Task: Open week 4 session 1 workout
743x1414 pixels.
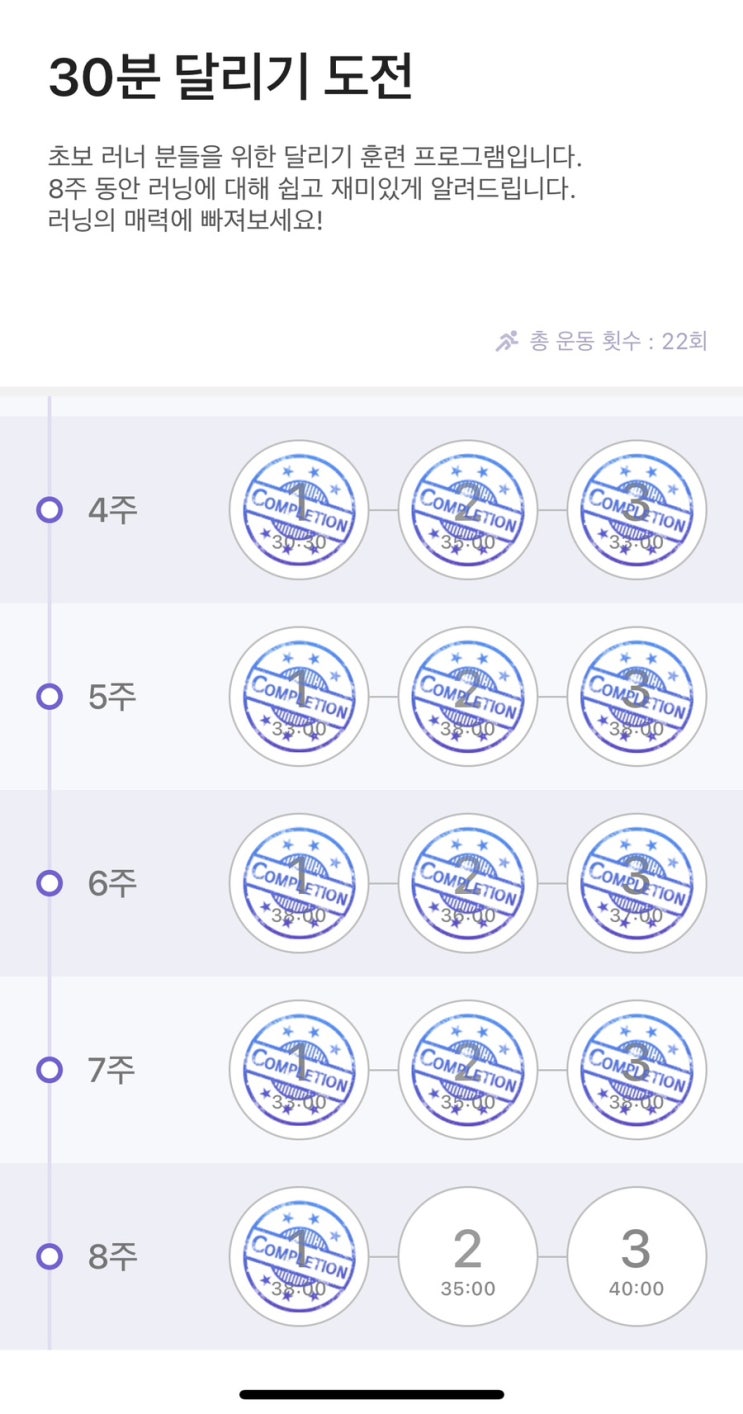Action: (299, 510)
